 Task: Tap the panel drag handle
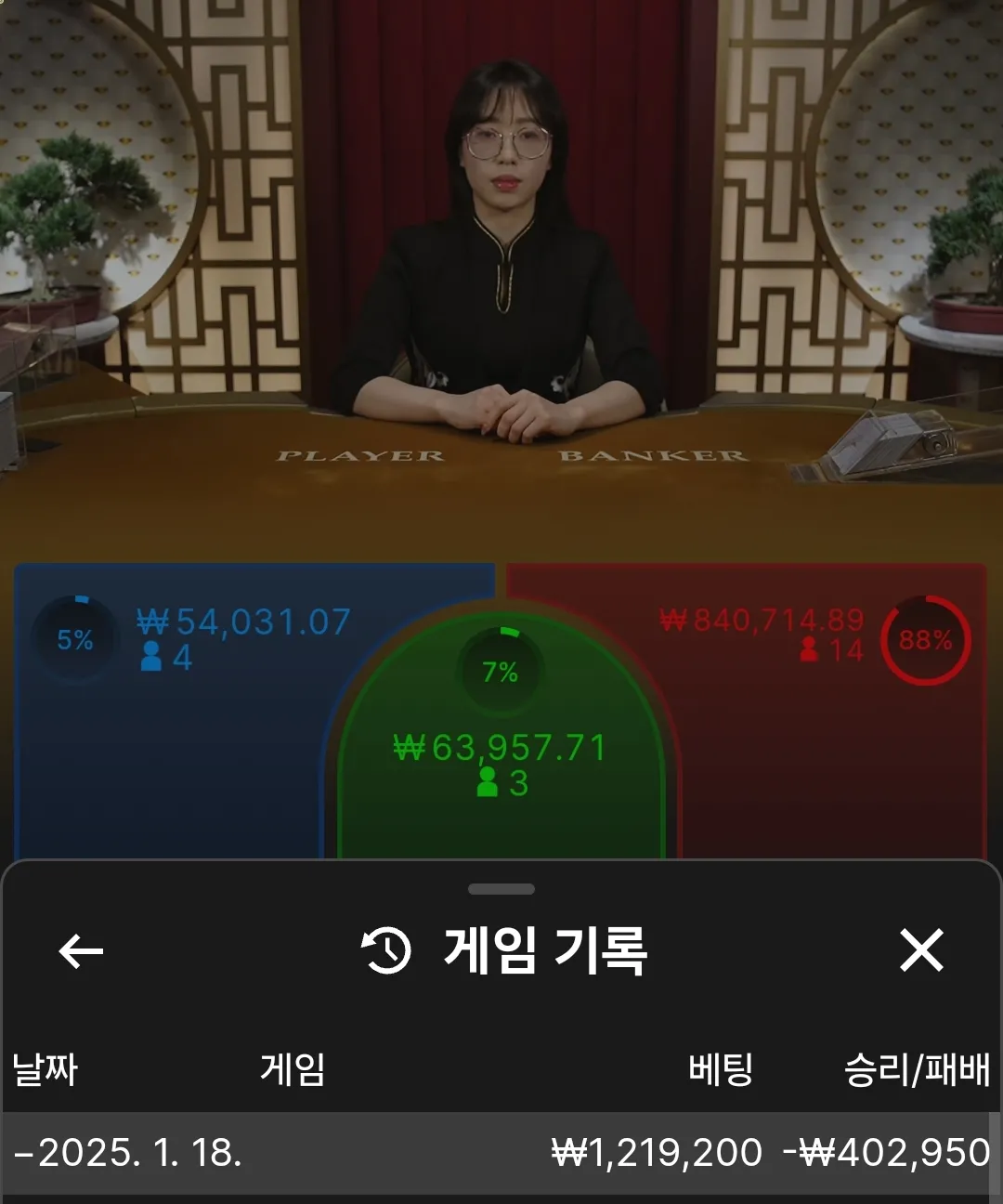click(x=501, y=889)
